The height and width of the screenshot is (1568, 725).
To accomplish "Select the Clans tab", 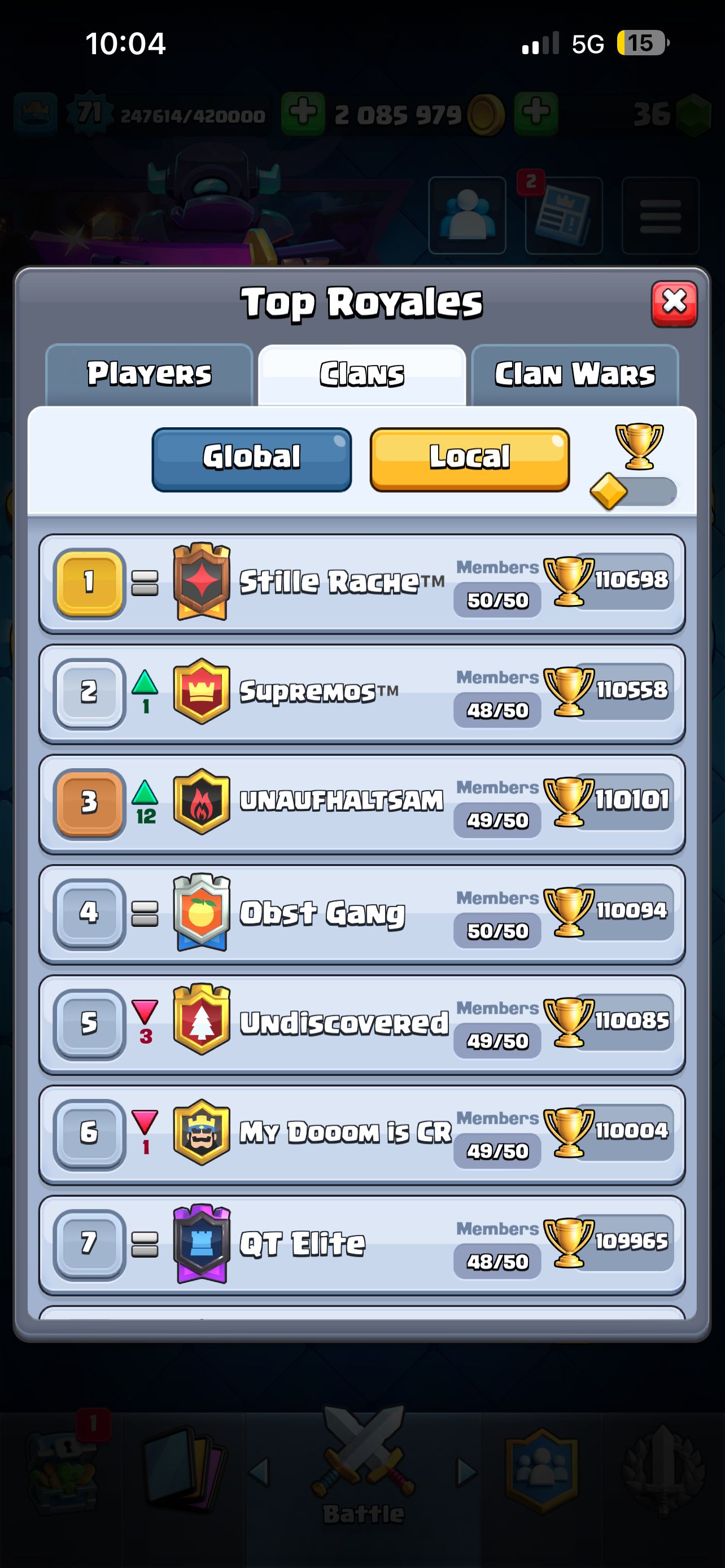I will (x=361, y=374).
